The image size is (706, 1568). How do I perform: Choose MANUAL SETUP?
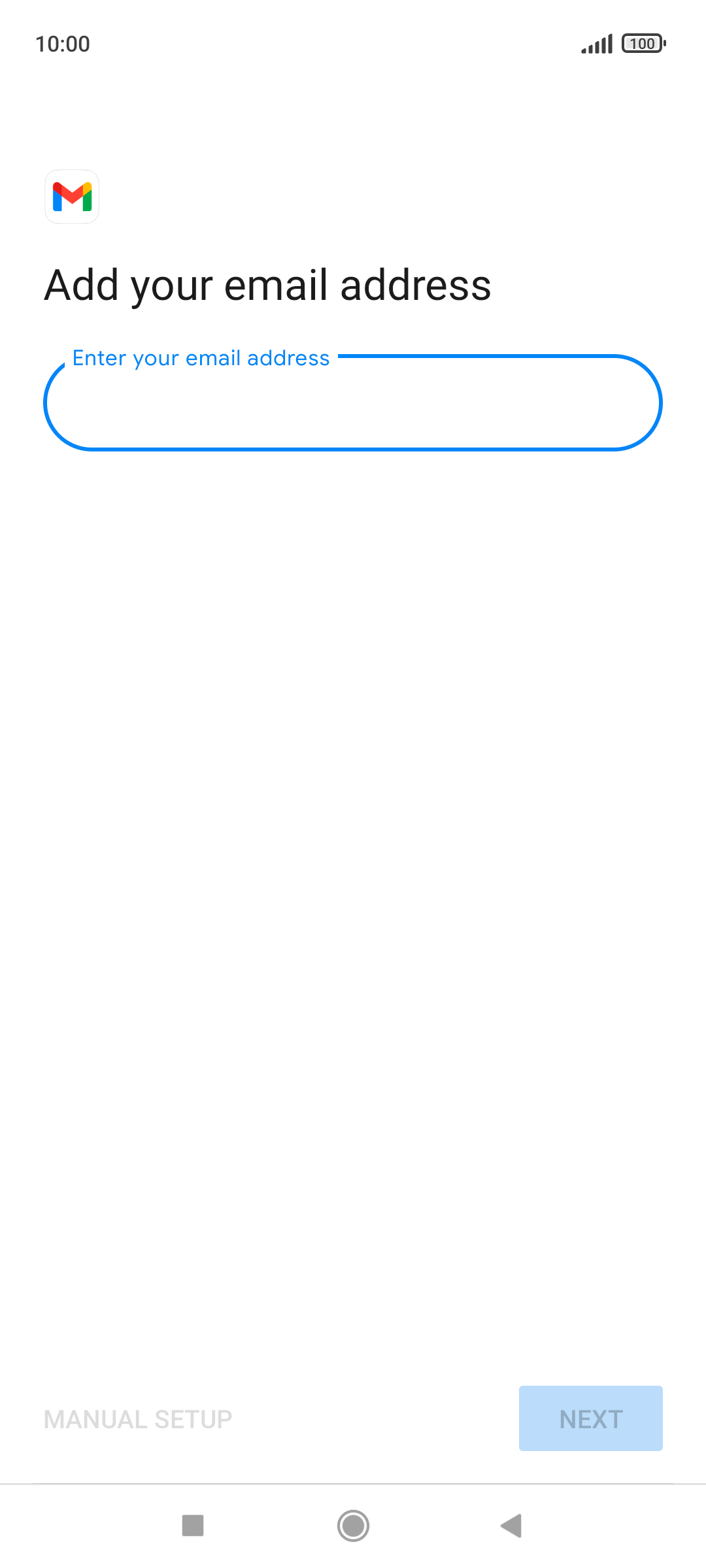(138, 1419)
